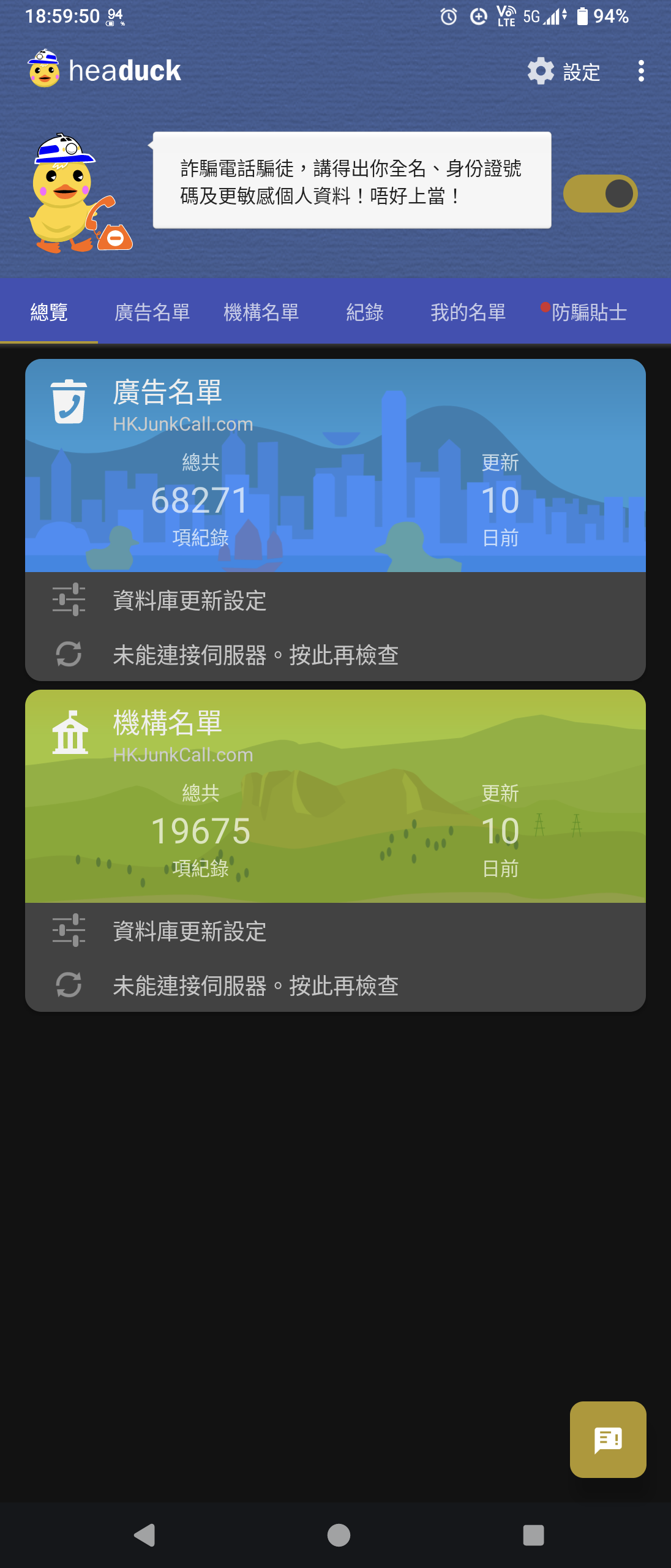View the 防騙貼士 tab
Viewport: 671px width, 1568px height.
pos(588,312)
